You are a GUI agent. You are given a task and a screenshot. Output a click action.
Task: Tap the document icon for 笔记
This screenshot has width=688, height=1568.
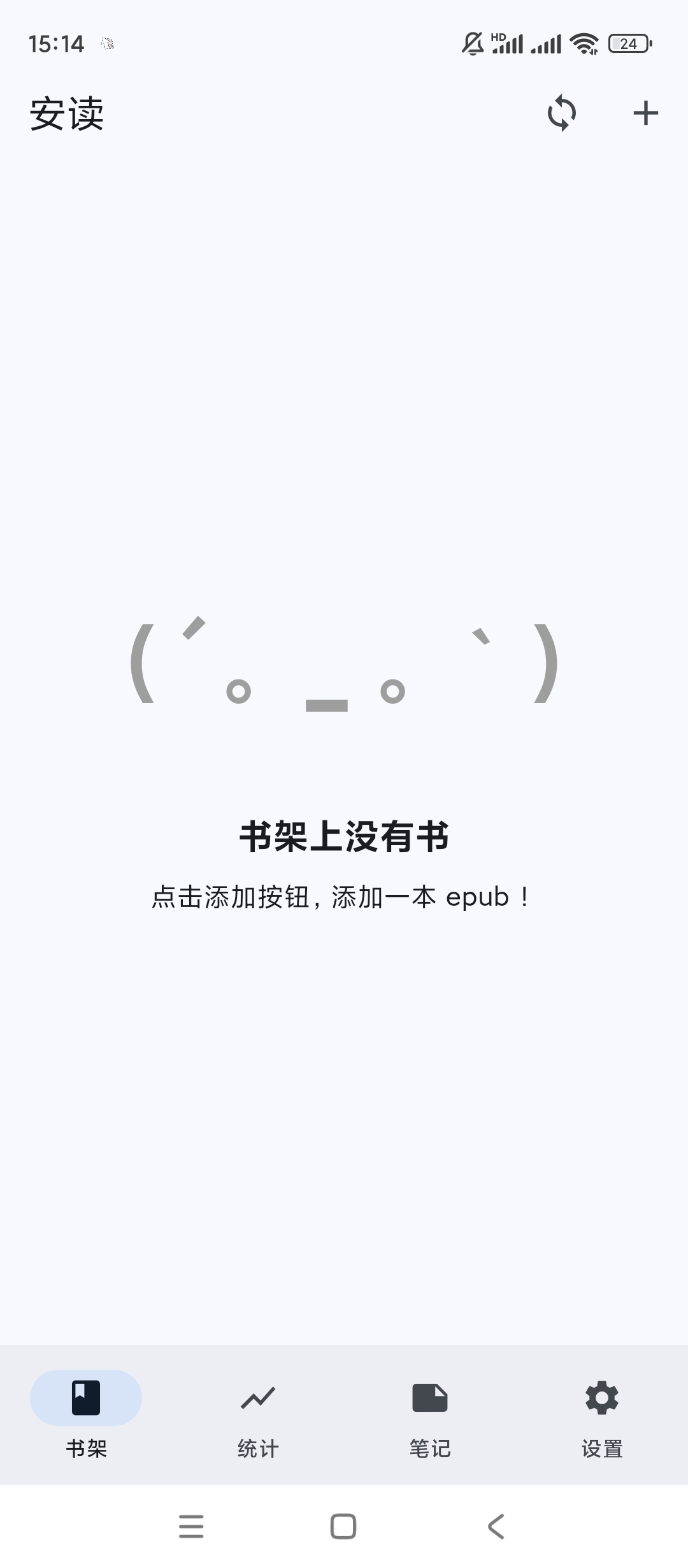pos(429,1397)
